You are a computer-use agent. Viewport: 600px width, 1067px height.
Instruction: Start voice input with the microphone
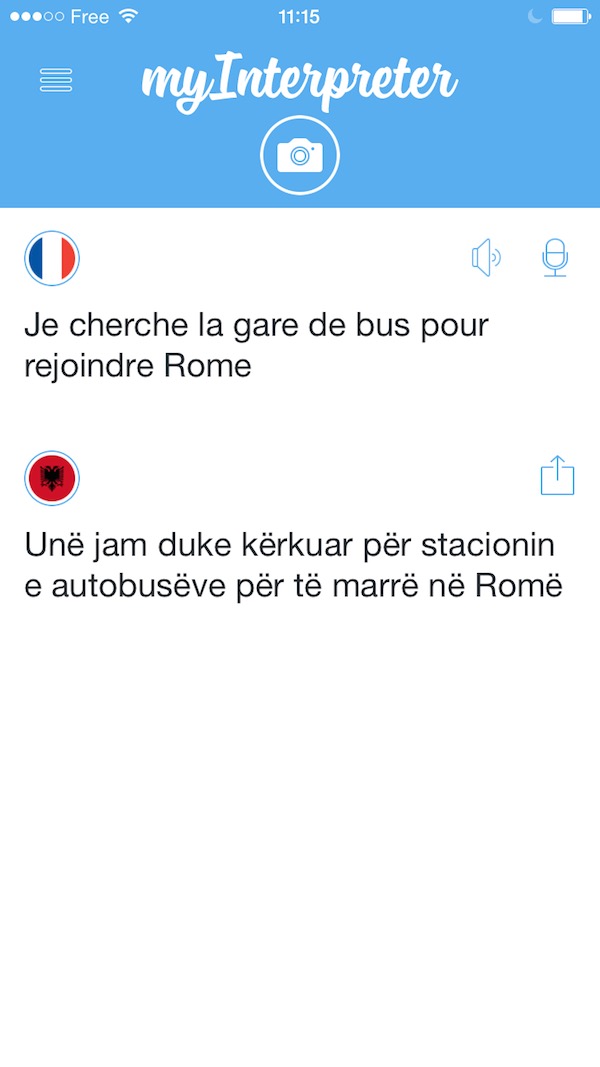(x=555, y=258)
